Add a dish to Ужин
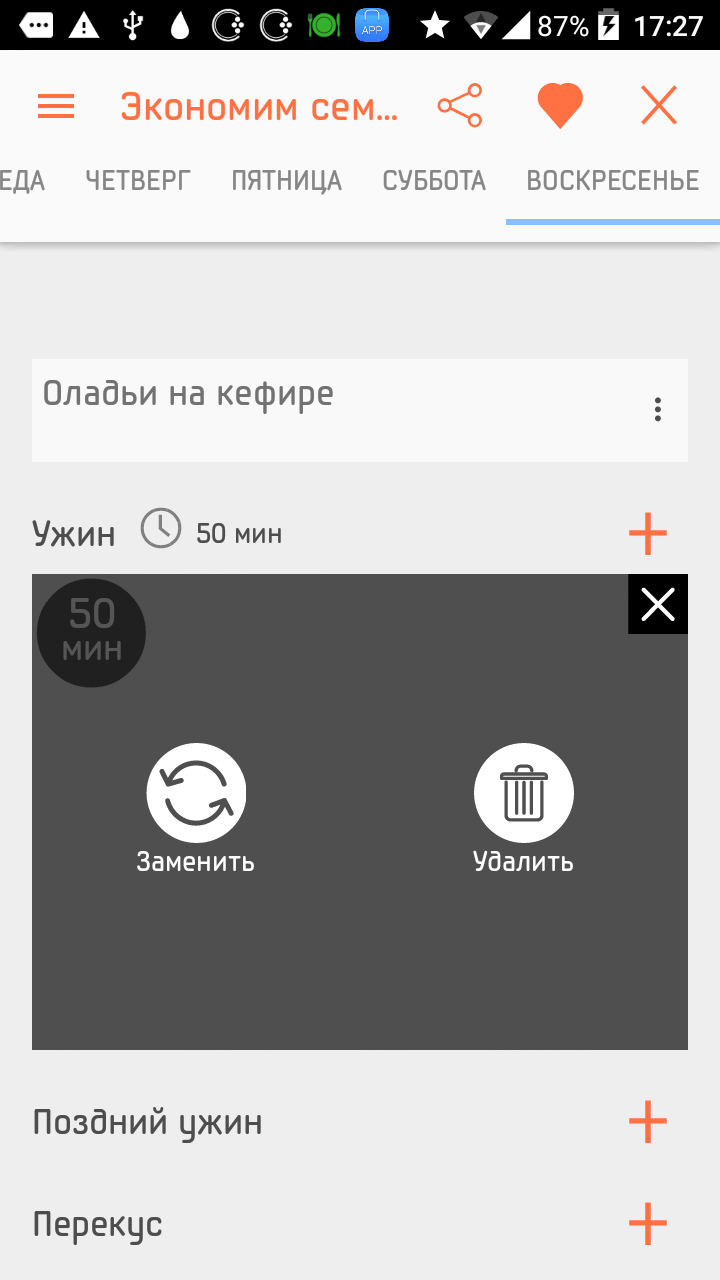This screenshot has width=720, height=1280. [x=648, y=534]
